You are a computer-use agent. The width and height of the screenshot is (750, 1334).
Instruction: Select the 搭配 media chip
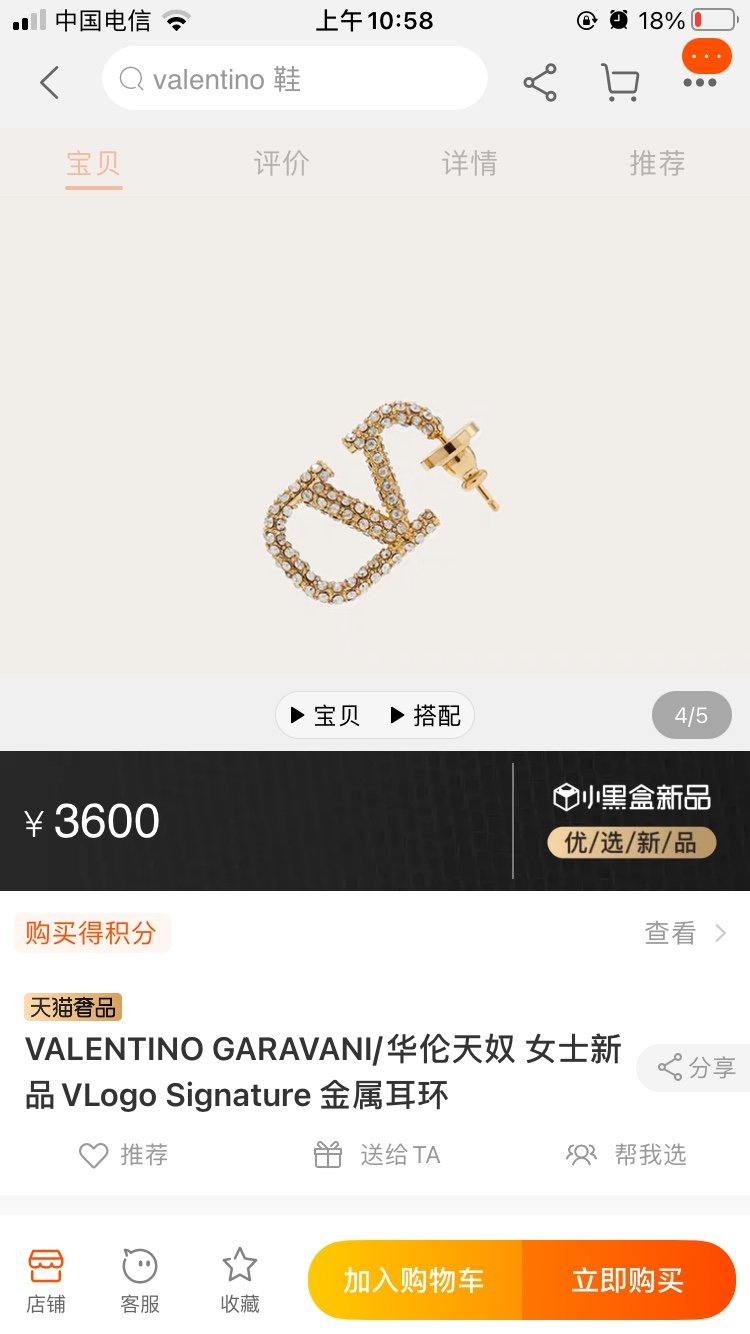[424, 716]
